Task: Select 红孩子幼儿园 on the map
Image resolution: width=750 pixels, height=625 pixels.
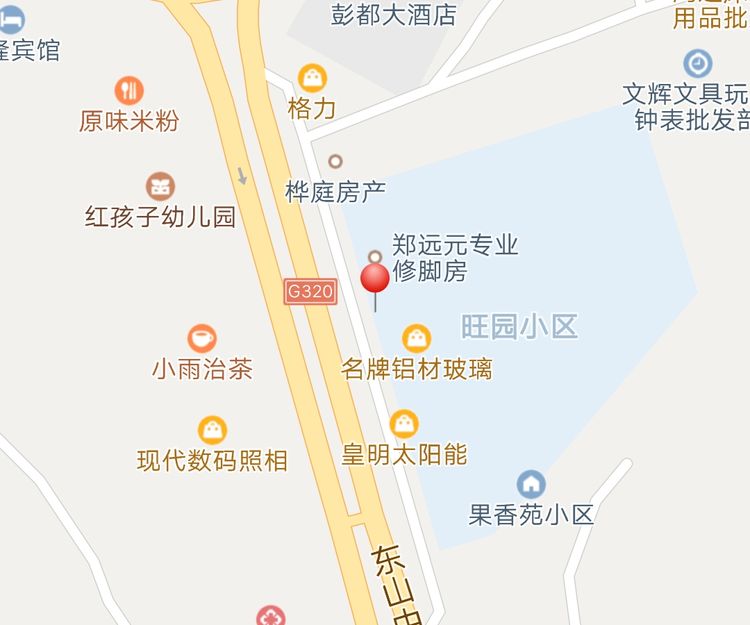Action: (x=160, y=187)
